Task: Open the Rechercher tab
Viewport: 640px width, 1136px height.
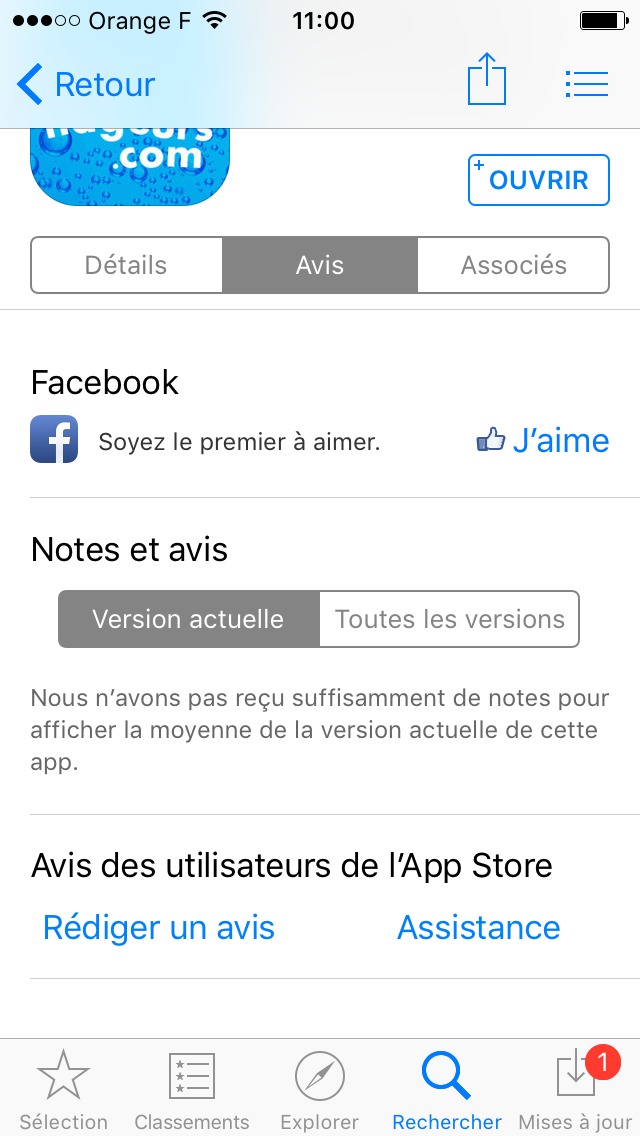Action: (447, 1088)
